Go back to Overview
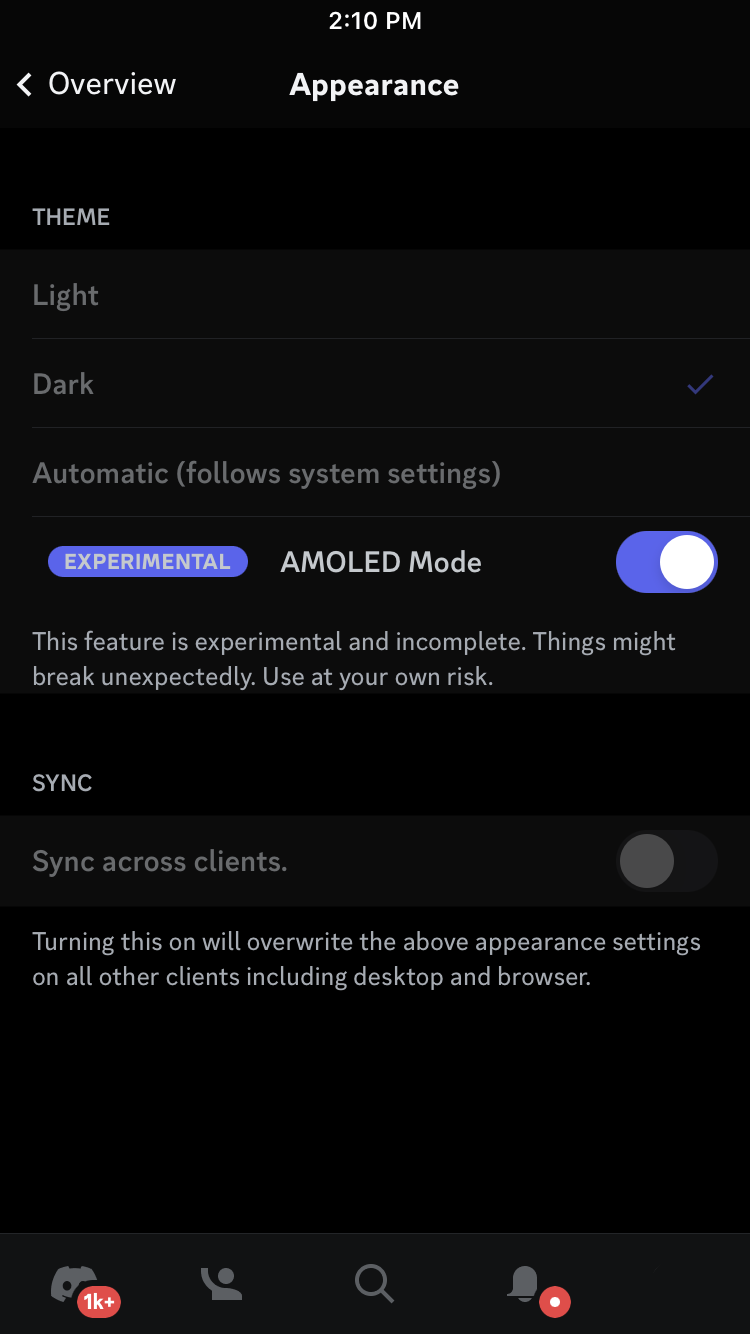The width and height of the screenshot is (750, 1334). point(96,85)
